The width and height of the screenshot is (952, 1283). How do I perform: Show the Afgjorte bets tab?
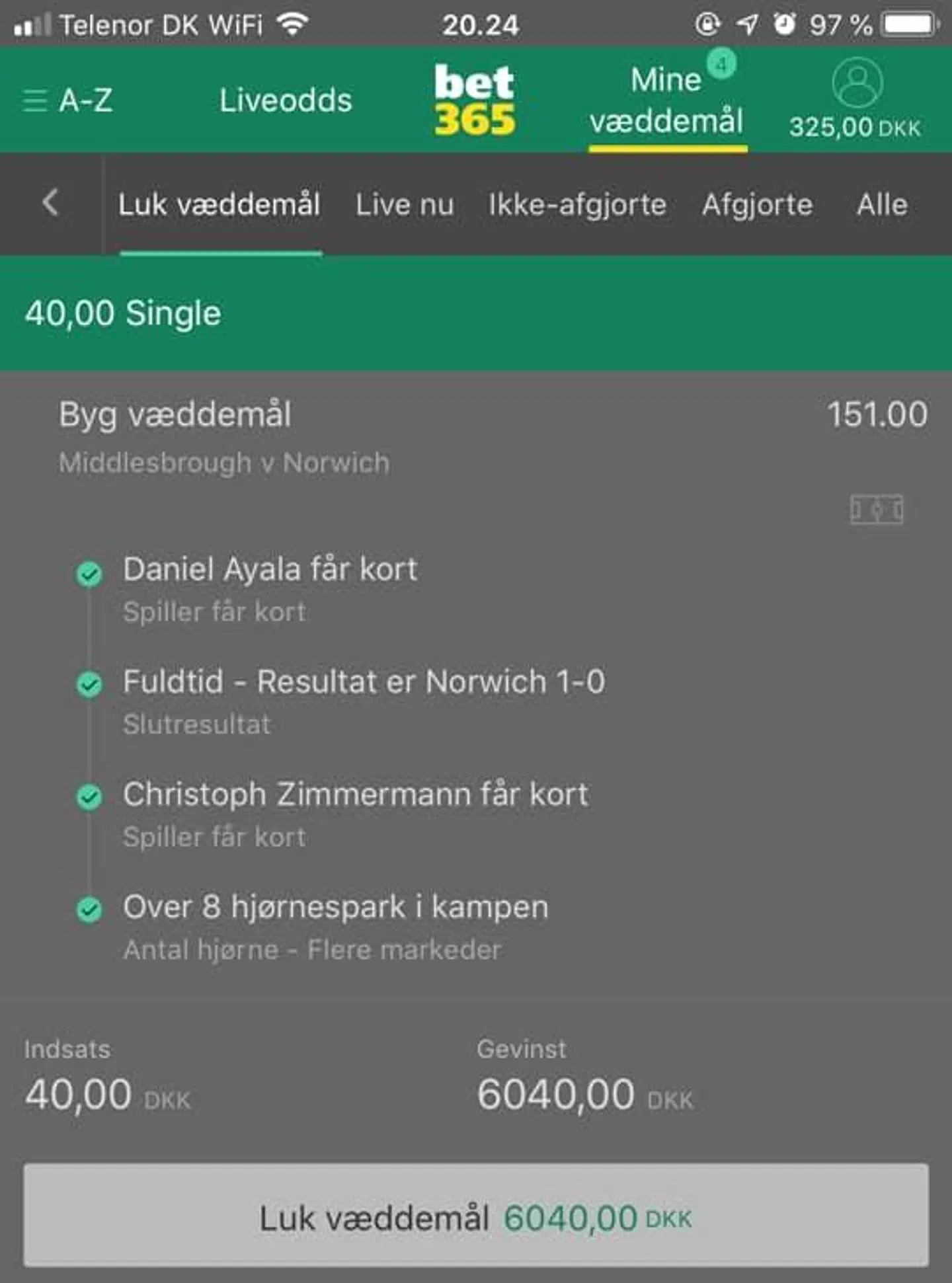pos(758,204)
